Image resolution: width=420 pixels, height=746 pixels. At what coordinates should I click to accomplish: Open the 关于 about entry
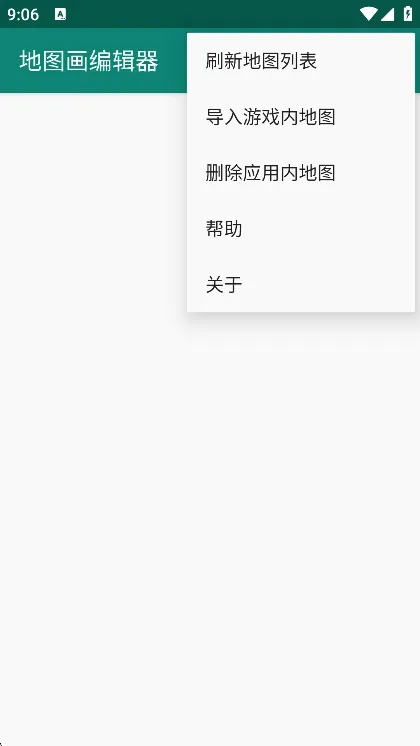click(x=301, y=285)
